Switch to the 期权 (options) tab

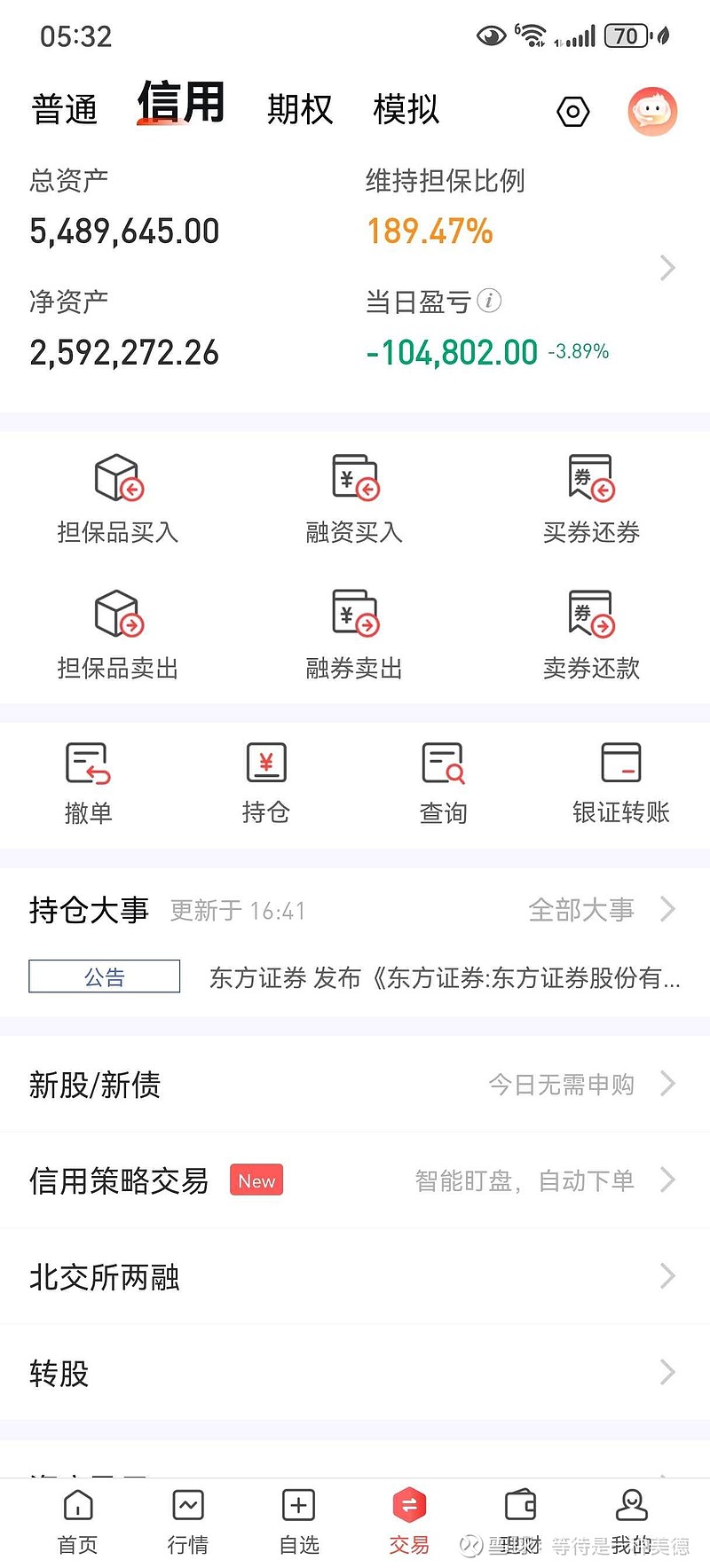tap(299, 108)
